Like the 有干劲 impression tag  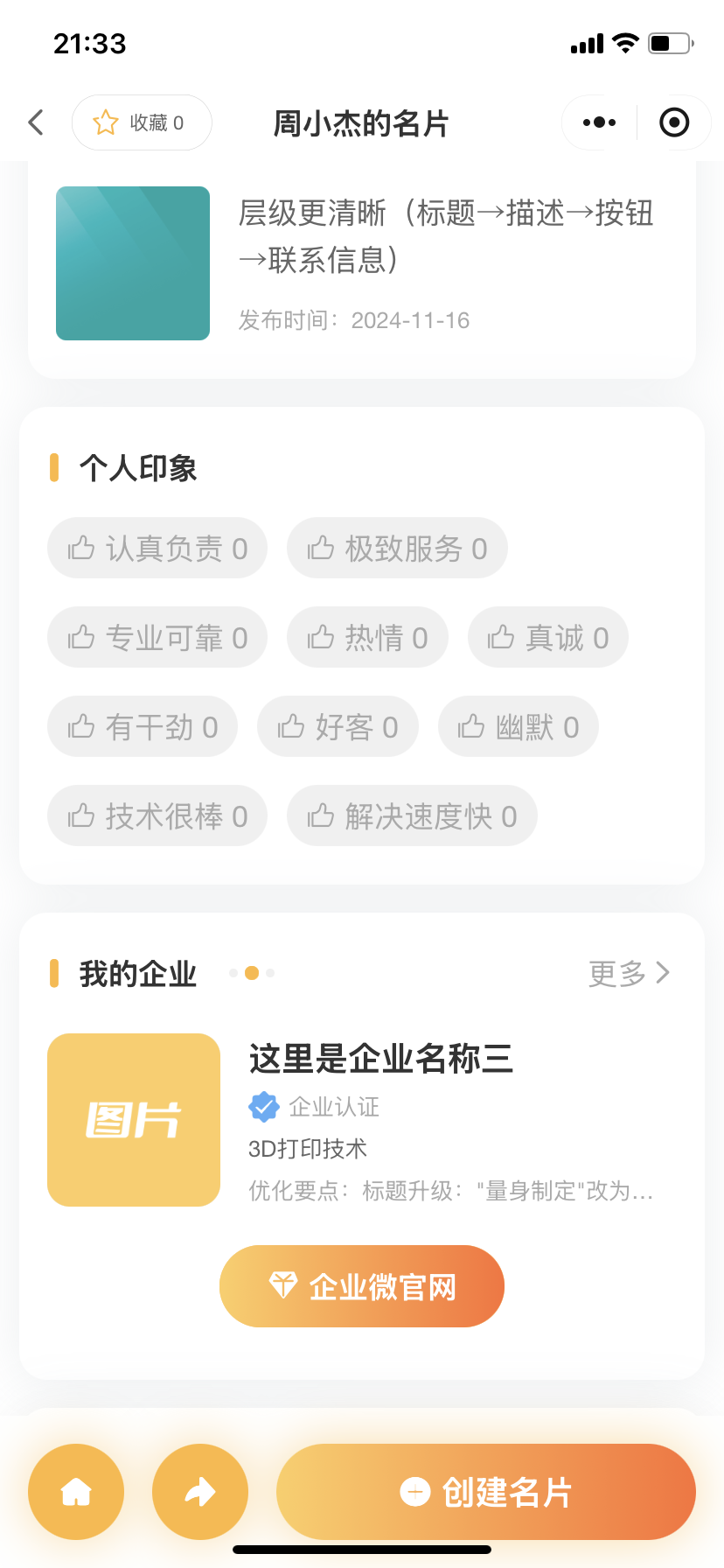(143, 727)
